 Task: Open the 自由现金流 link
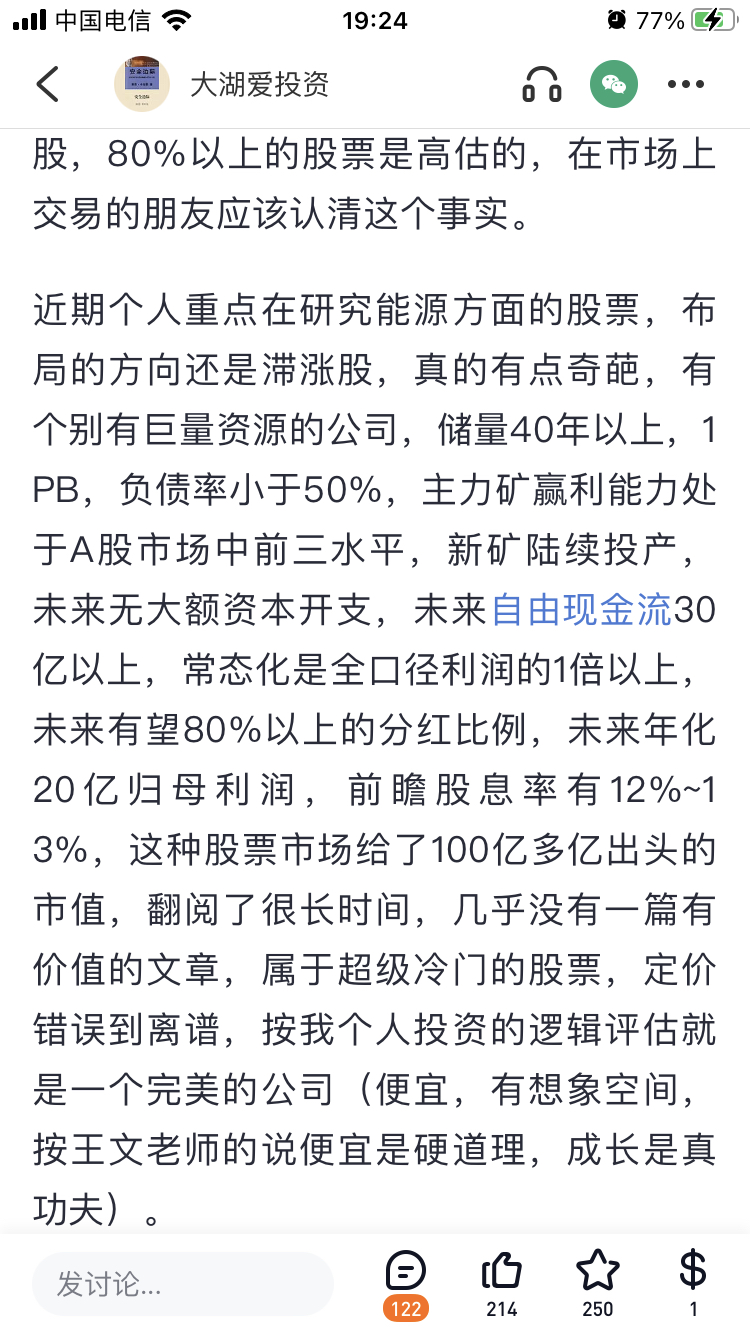tap(581, 610)
